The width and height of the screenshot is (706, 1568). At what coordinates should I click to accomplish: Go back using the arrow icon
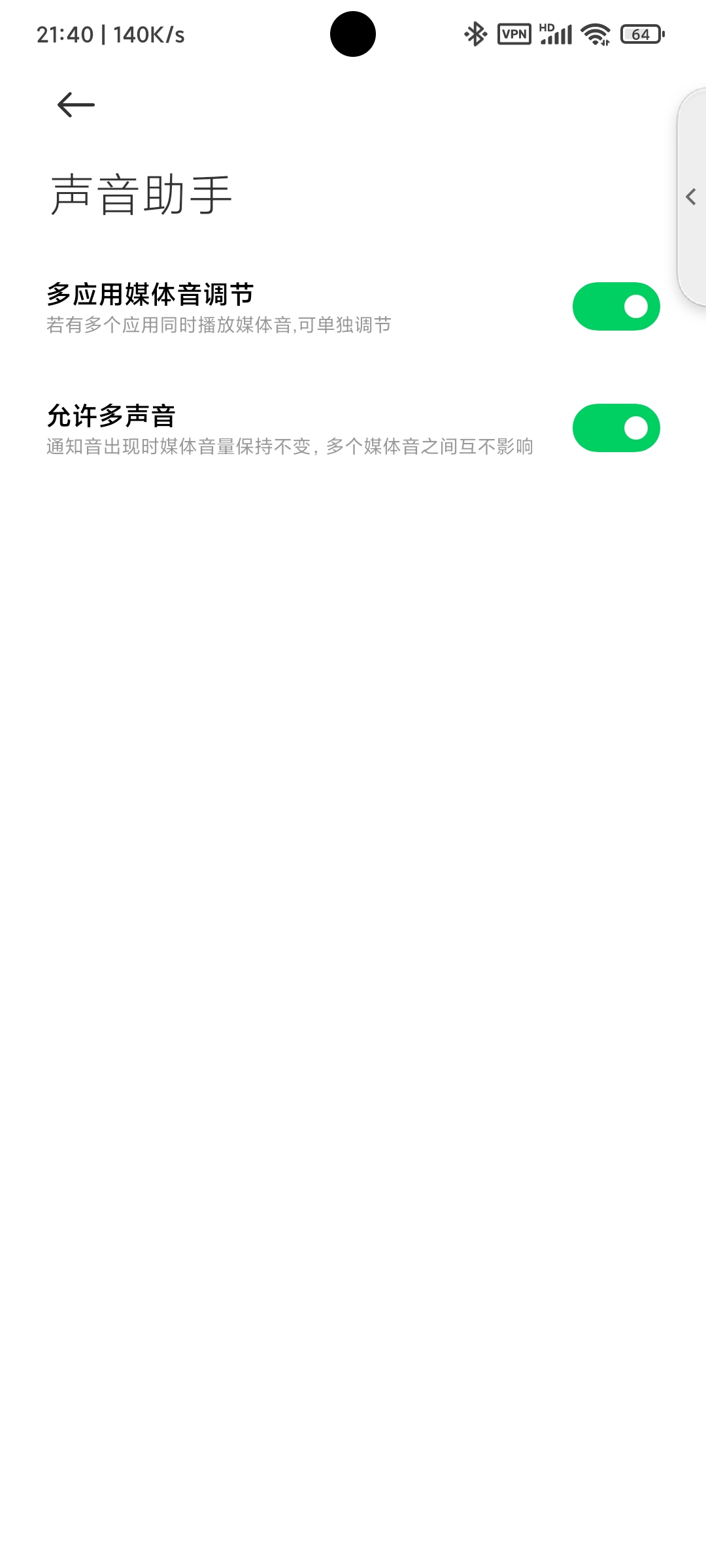(76, 105)
